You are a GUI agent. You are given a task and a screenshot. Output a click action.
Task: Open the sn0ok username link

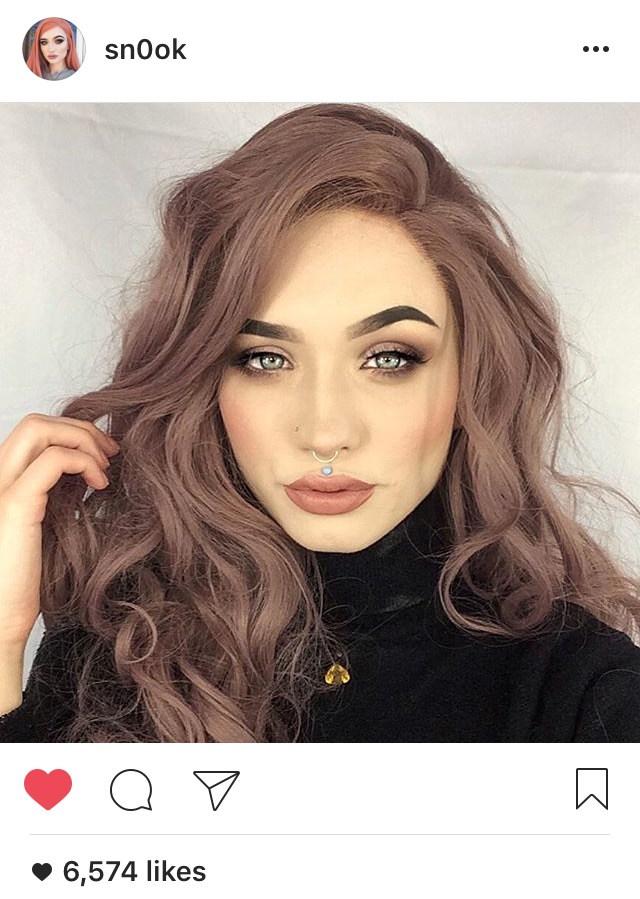(x=145, y=50)
